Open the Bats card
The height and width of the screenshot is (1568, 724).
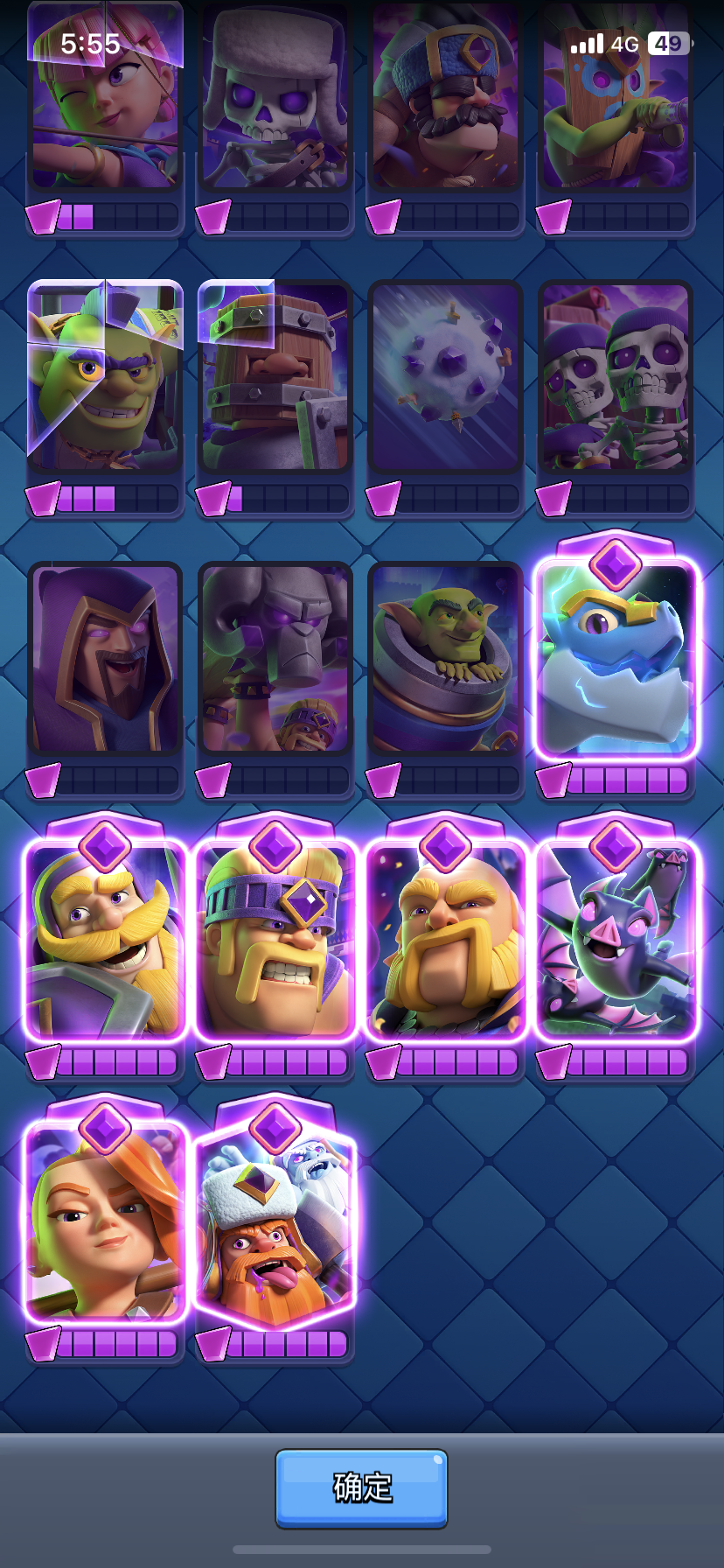[616, 941]
